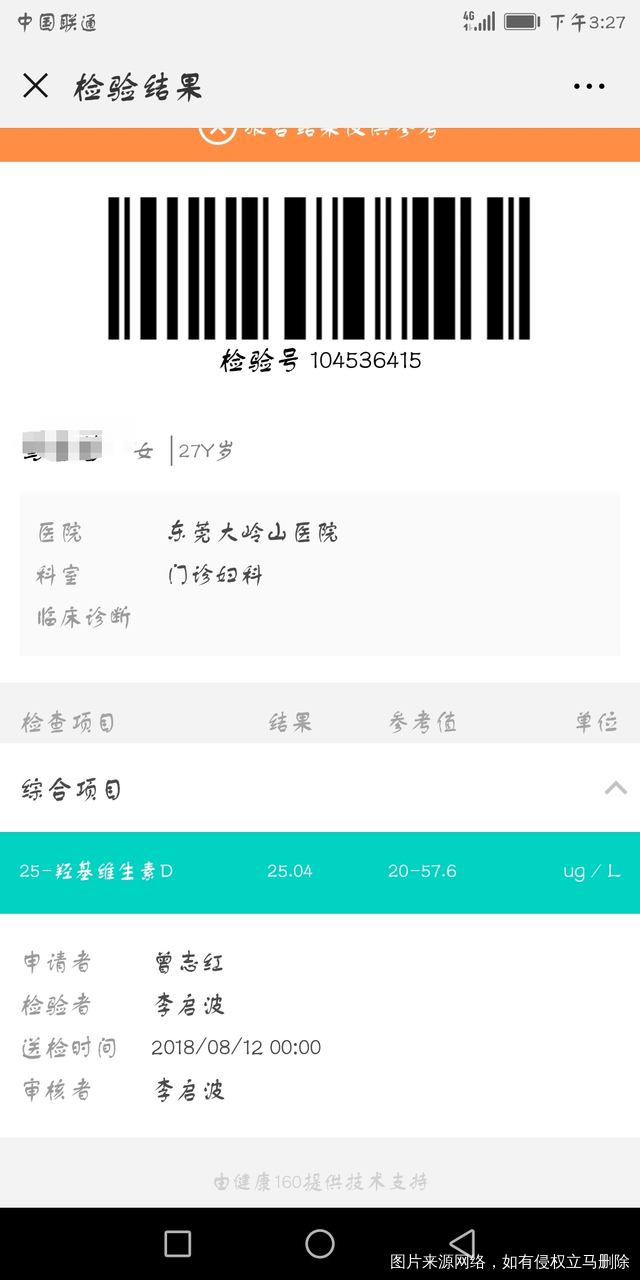640x1280 pixels.
Task: Open the three-dot overflow menu
Action: 589,87
